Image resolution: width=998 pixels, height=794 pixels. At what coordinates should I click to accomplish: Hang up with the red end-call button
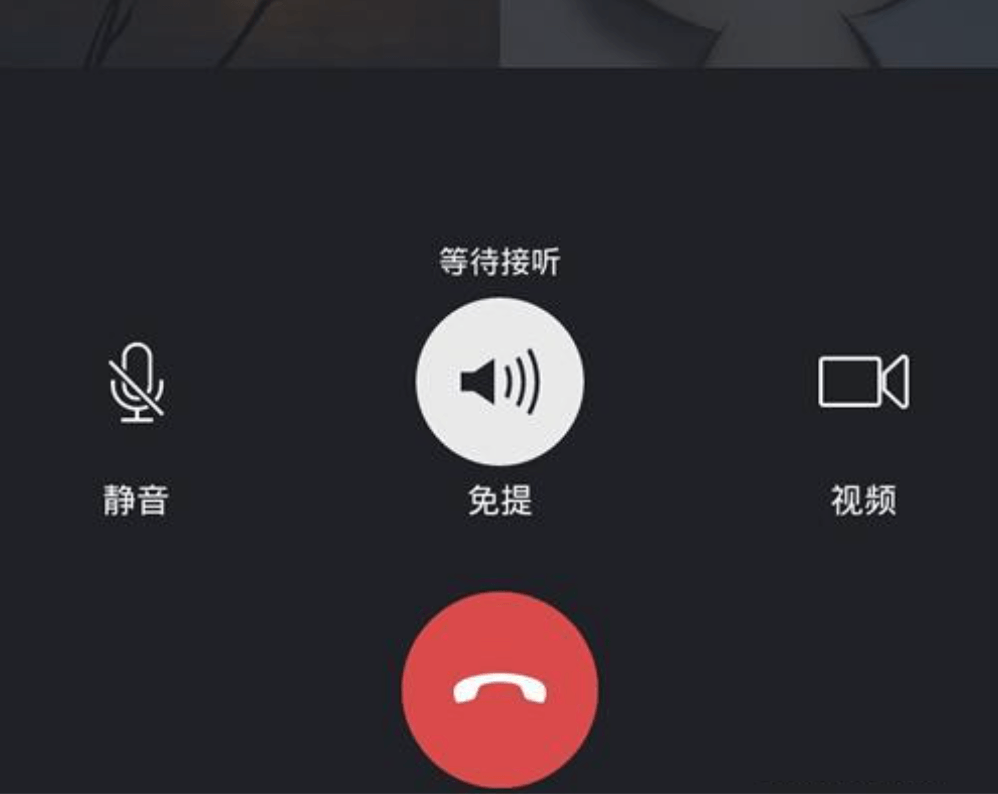click(500, 690)
